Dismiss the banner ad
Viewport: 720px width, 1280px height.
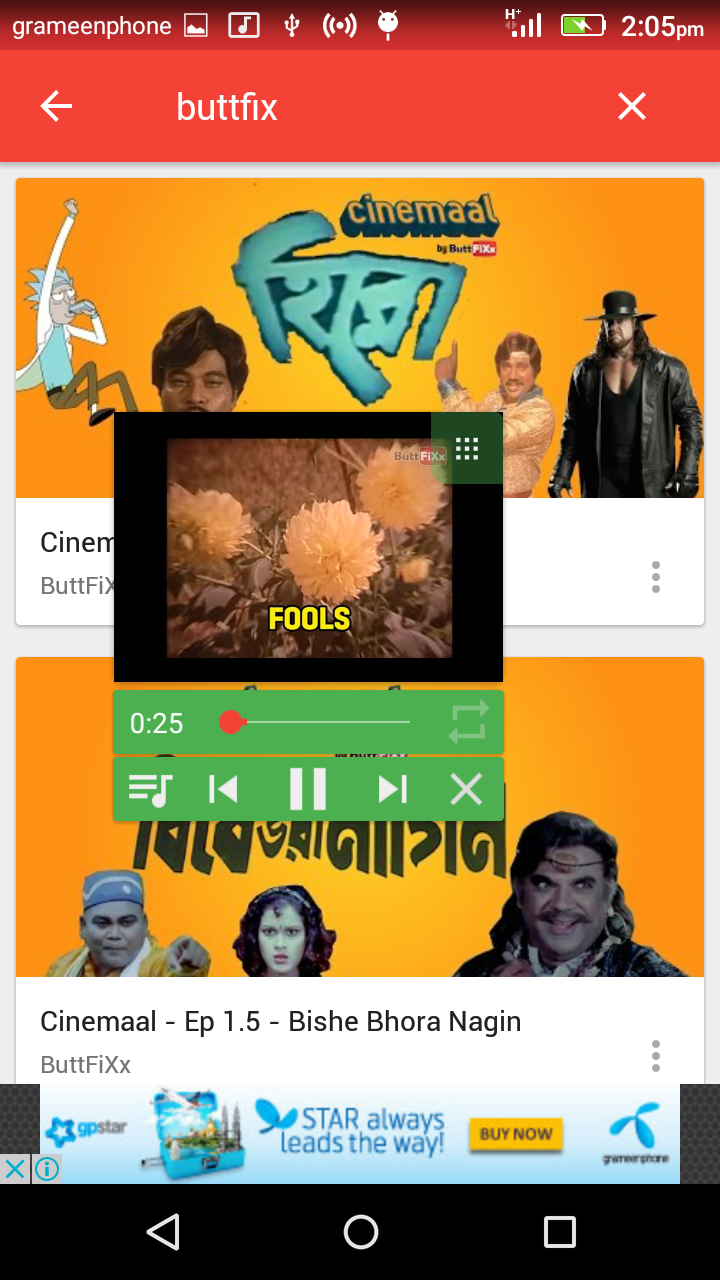coord(14,1168)
